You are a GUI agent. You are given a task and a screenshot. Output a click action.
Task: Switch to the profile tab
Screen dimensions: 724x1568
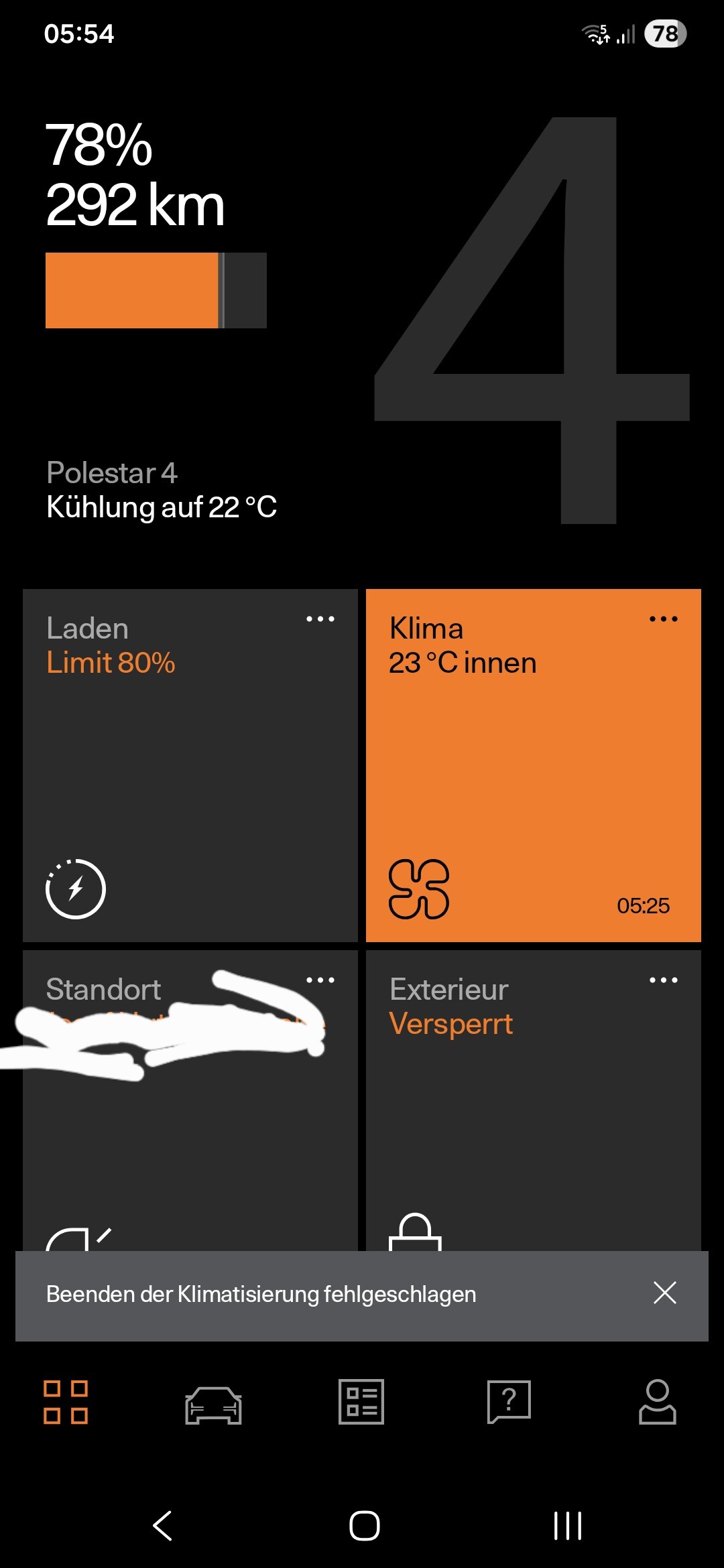click(657, 1402)
